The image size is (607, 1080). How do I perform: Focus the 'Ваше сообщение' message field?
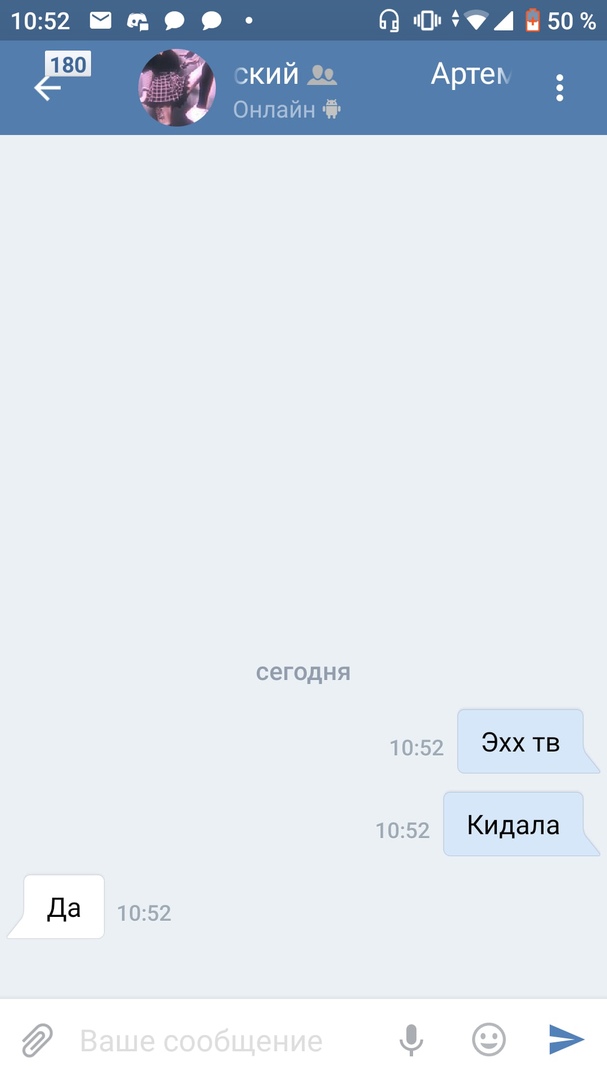click(x=220, y=1041)
